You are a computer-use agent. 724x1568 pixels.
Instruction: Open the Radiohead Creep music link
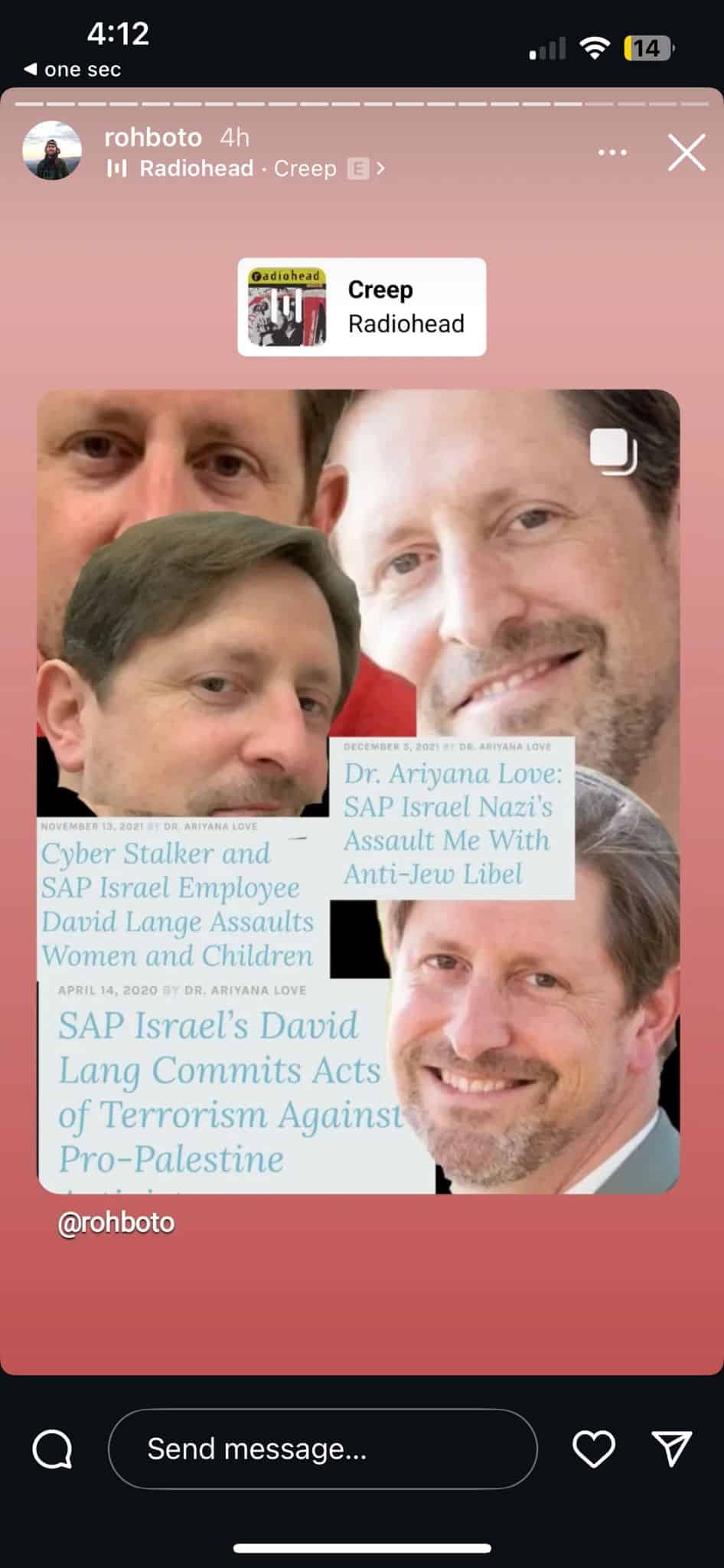tap(246, 168)
